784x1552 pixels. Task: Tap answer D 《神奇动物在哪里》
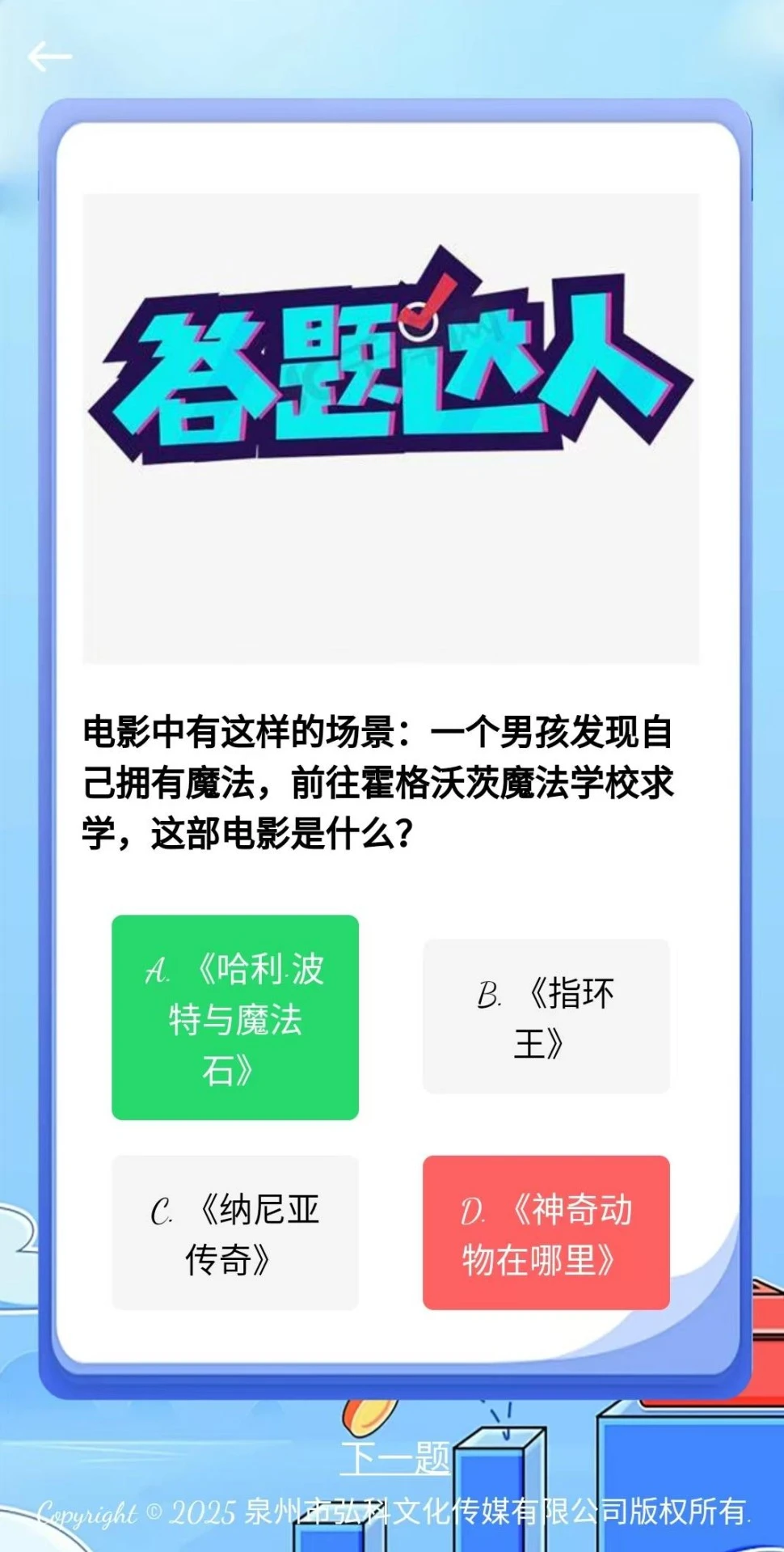pyautogui.click(x=546, y=1233)
